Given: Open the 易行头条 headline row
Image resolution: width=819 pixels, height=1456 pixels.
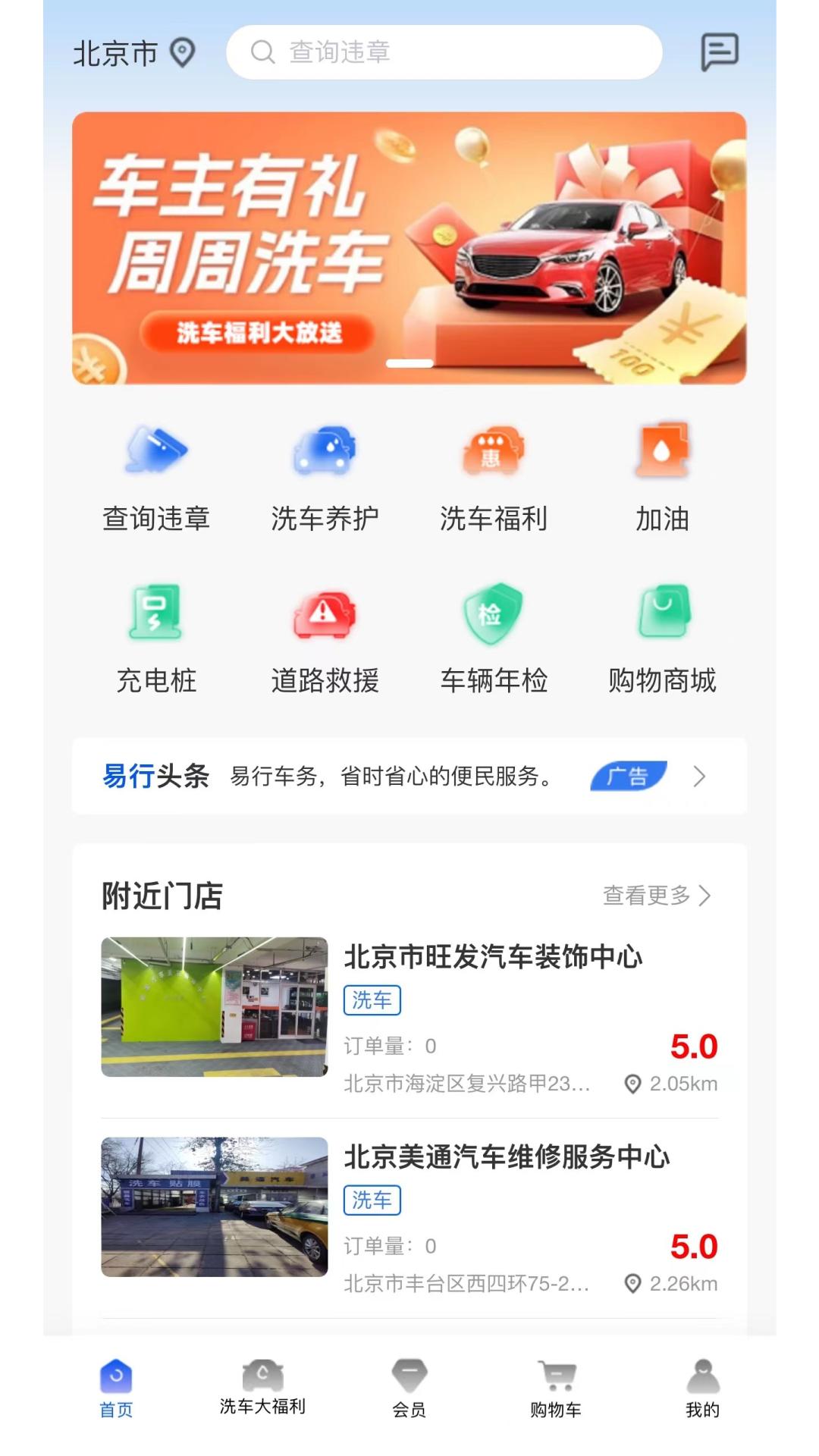Looking at the screenshot, I should click(409, 776).
